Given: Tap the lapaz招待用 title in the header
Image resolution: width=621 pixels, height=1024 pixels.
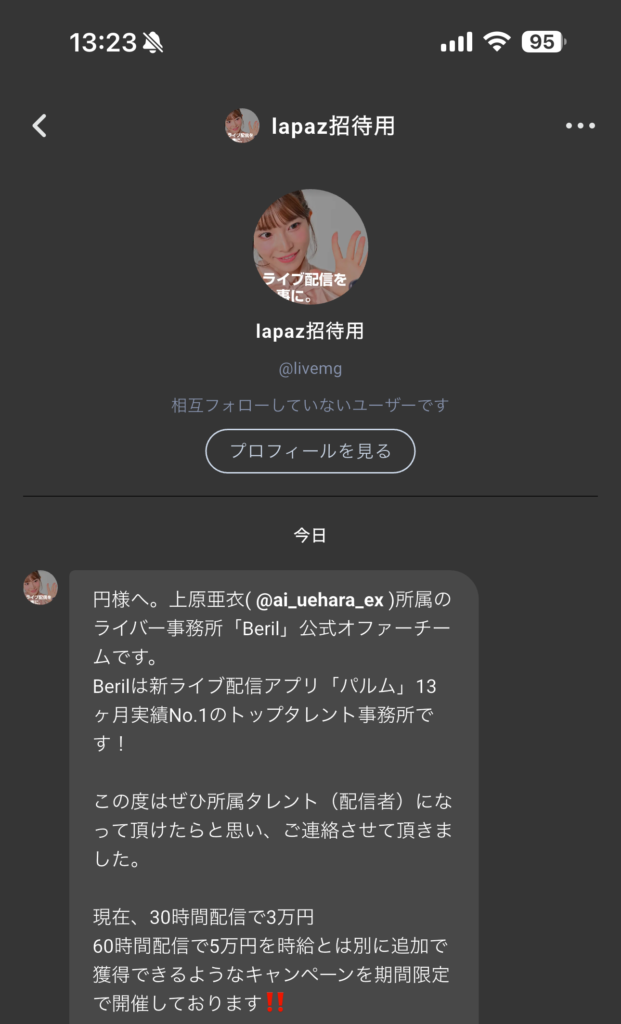Looking at the screenshot, I should coord(333,126).
